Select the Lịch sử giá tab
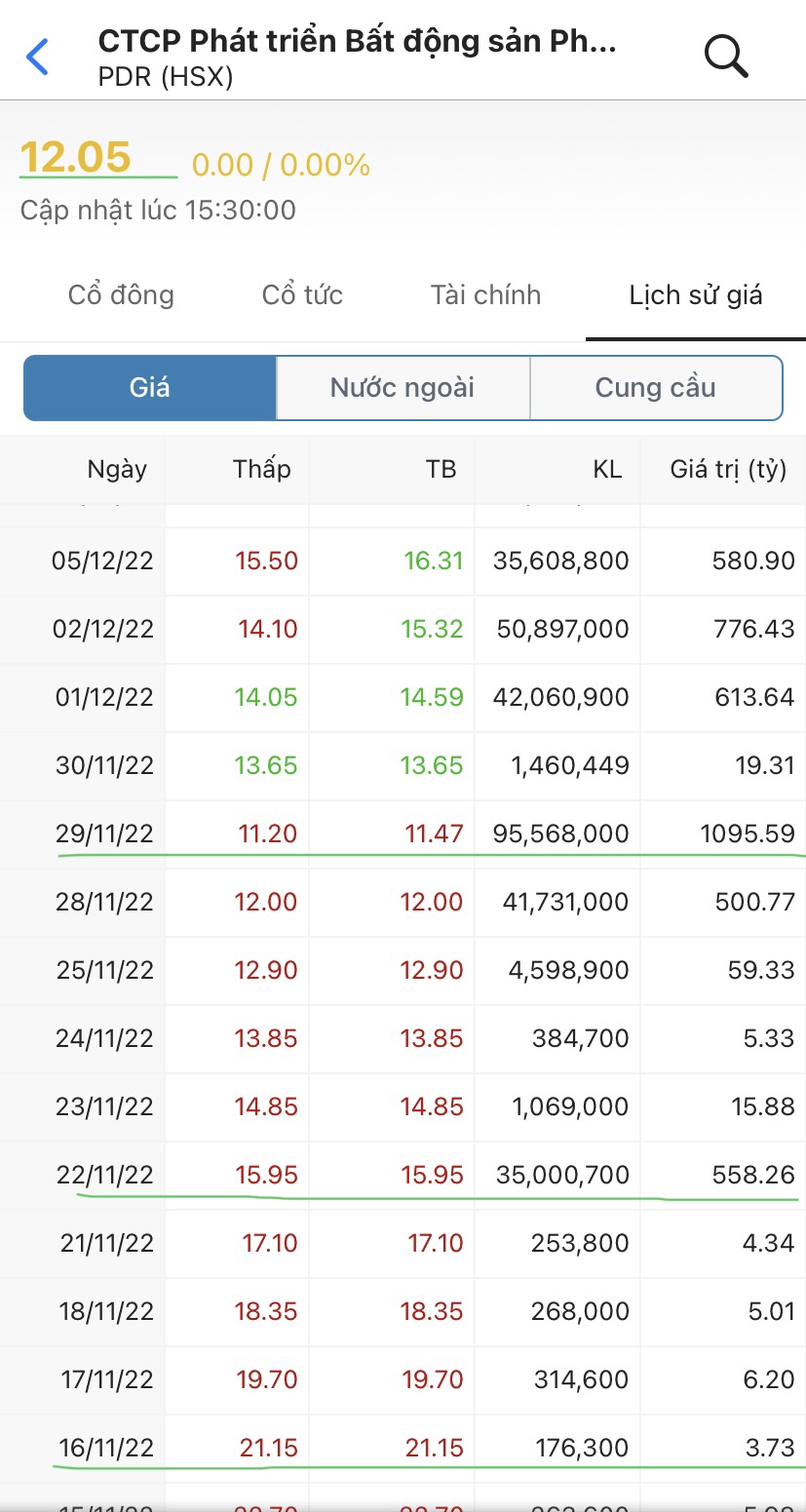Screen dimensions: 806x1512 [695, 295]
